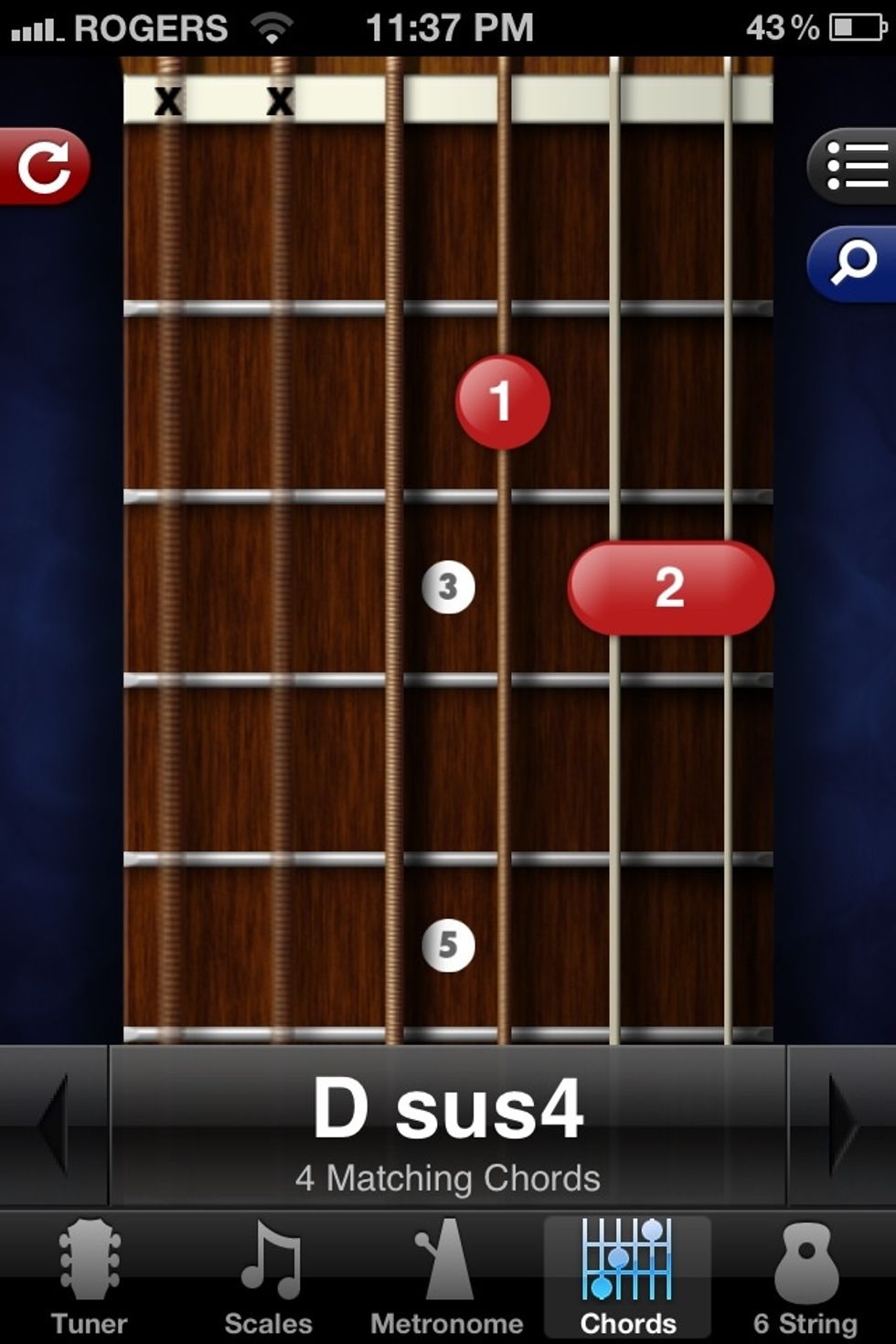896x1344 pixels.
Task: Go to the previous matching chord
Action: (x=53, y=1125)
